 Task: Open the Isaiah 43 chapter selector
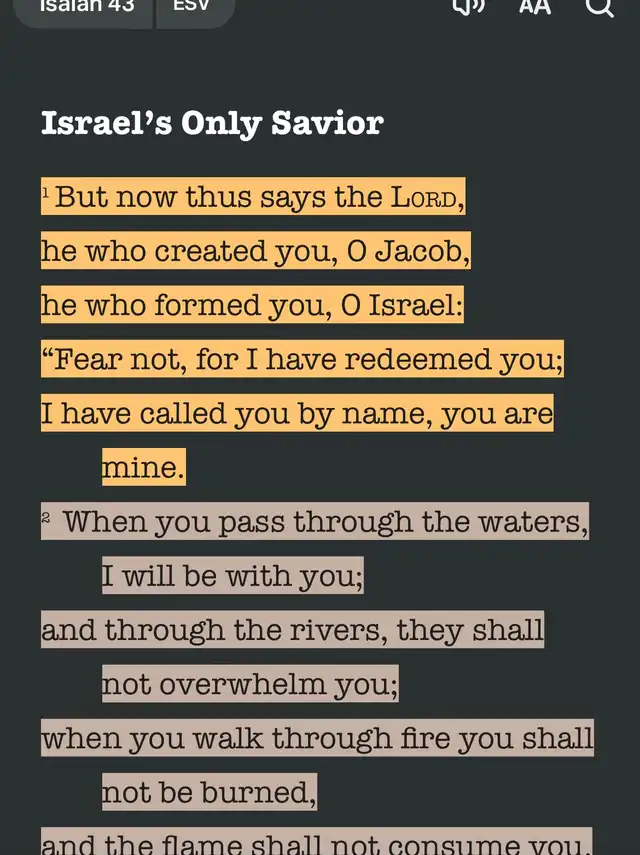point(83,10)
